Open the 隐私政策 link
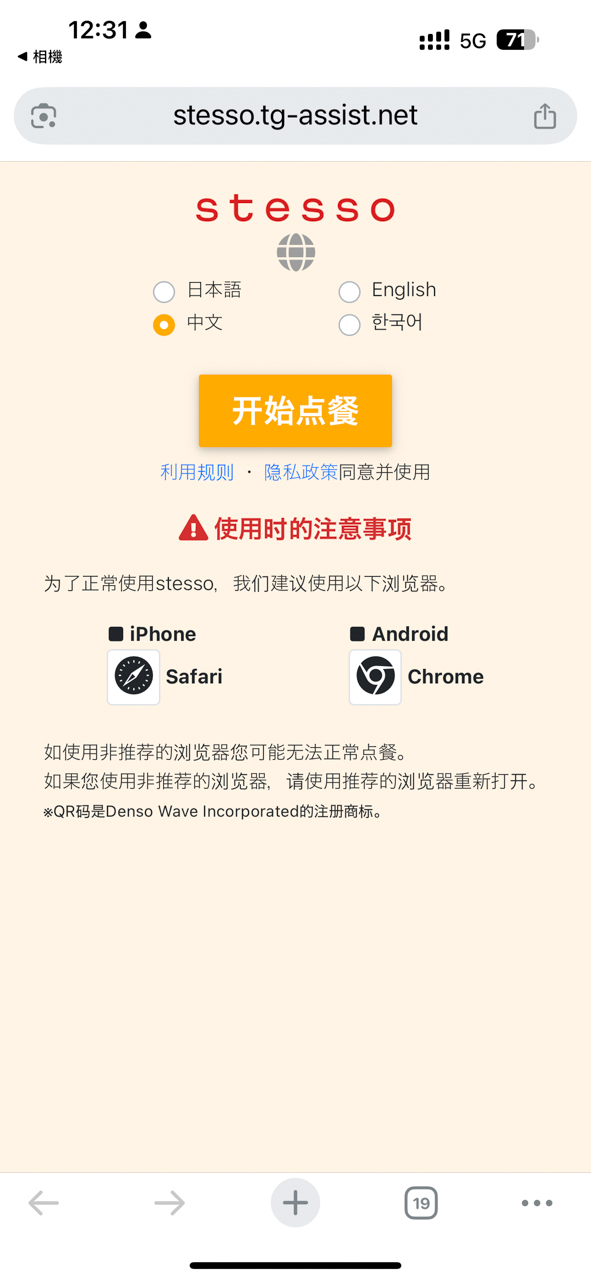 pos(301,472)
